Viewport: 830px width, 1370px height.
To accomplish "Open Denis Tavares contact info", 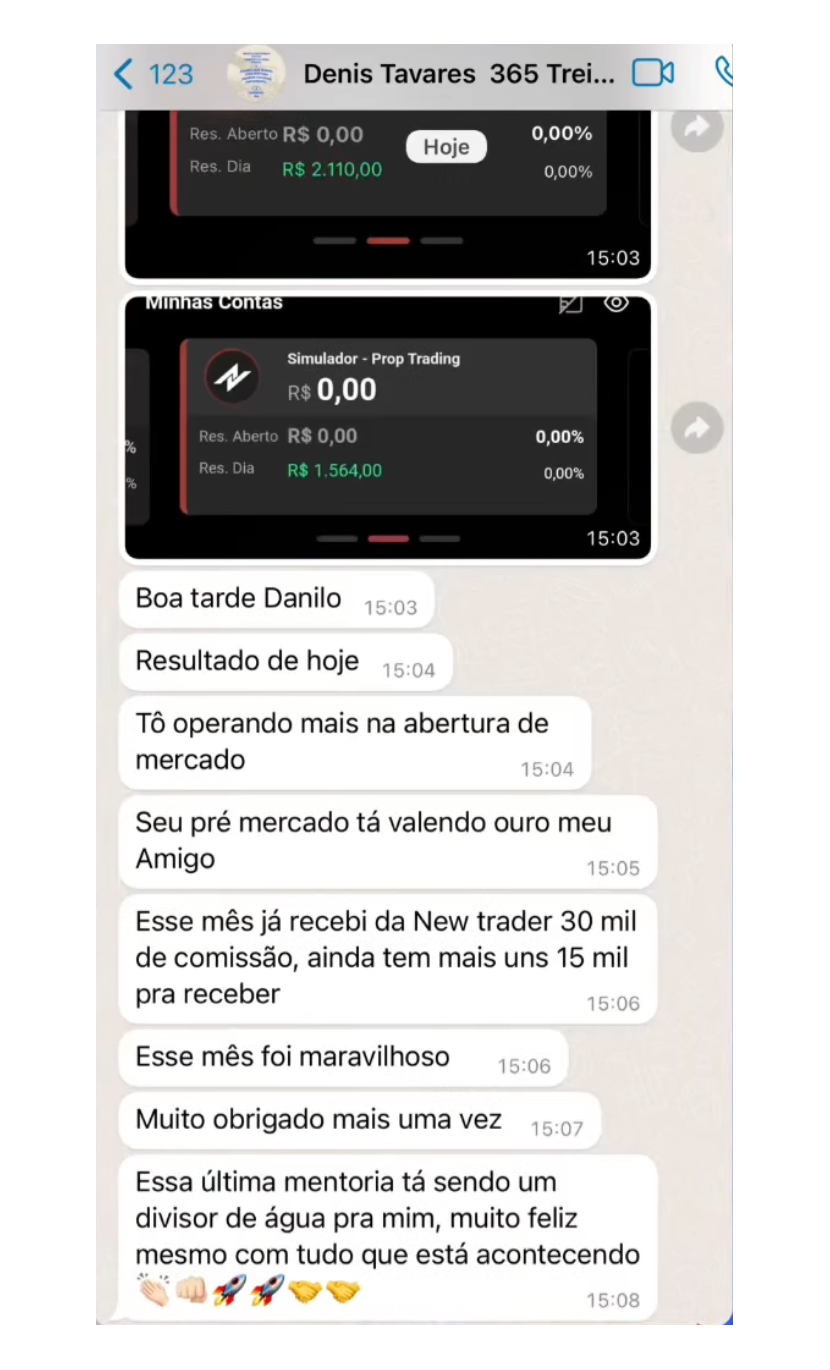I will pos(458,74).
